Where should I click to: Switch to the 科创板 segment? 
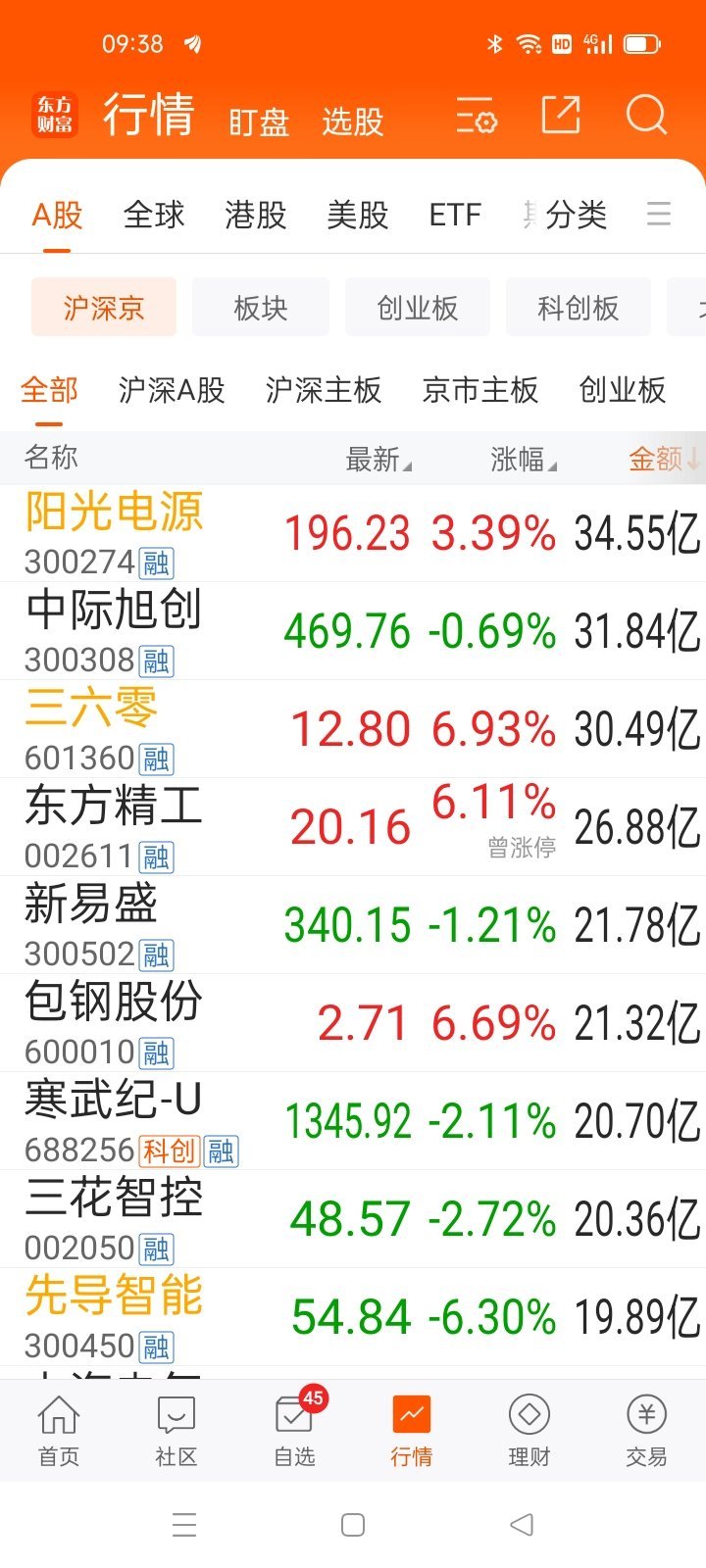[578, 307]
